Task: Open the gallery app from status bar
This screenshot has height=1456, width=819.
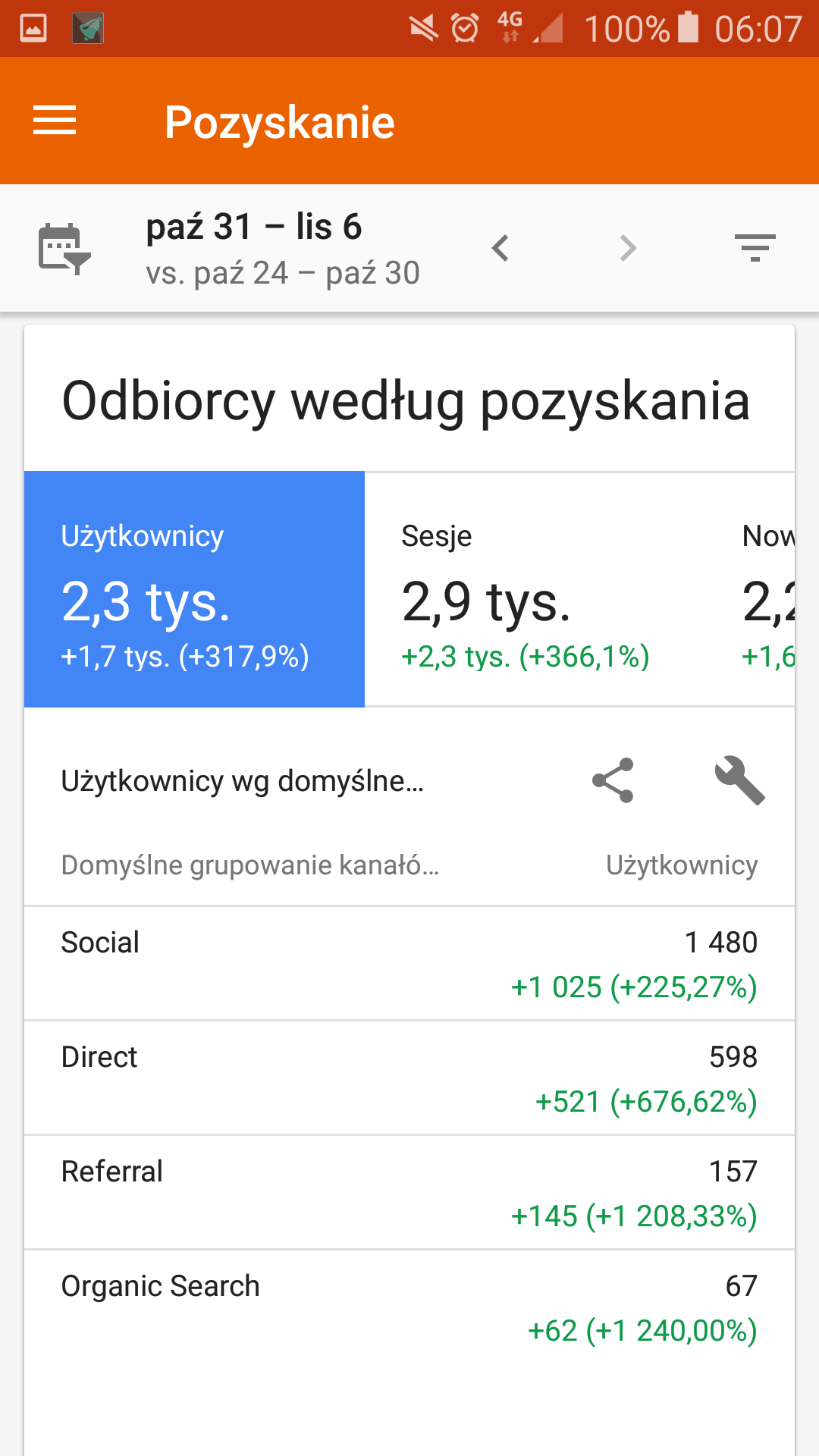Action: (x=32, y=29)
